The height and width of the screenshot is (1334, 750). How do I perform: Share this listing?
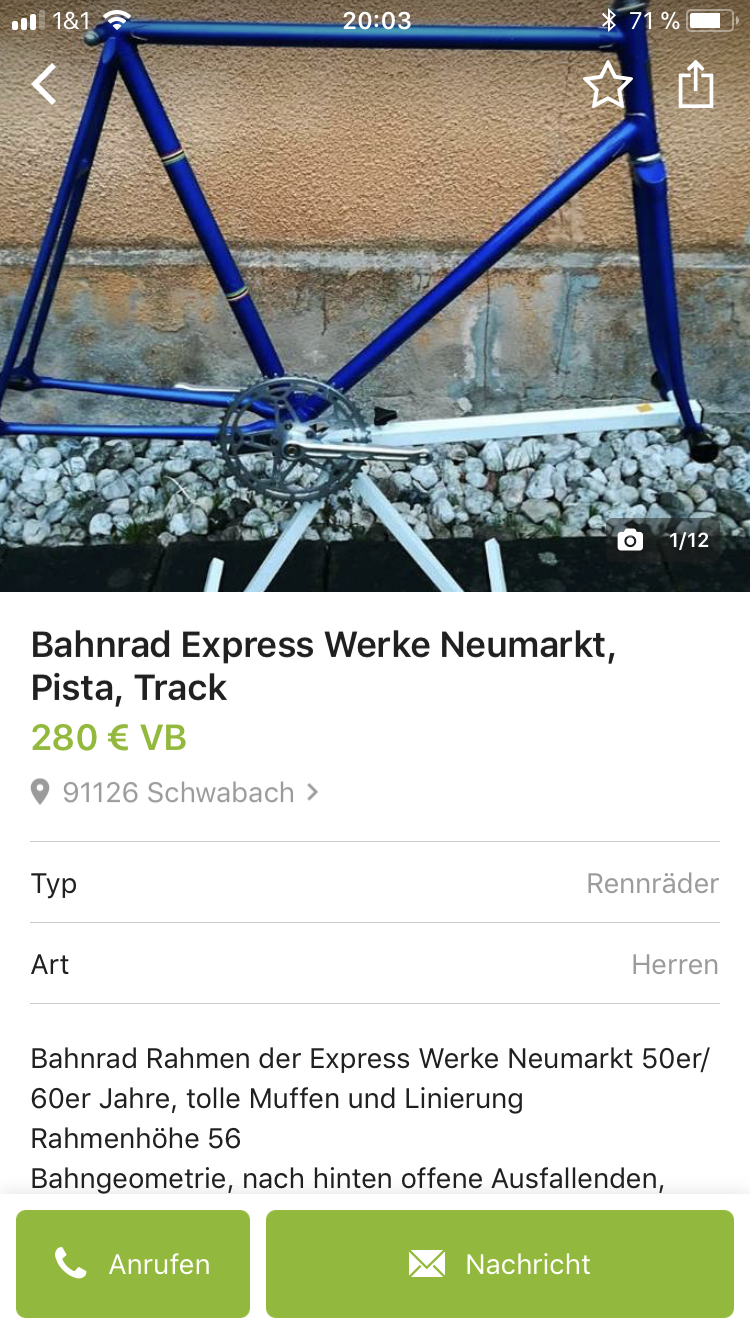point(696,85)
